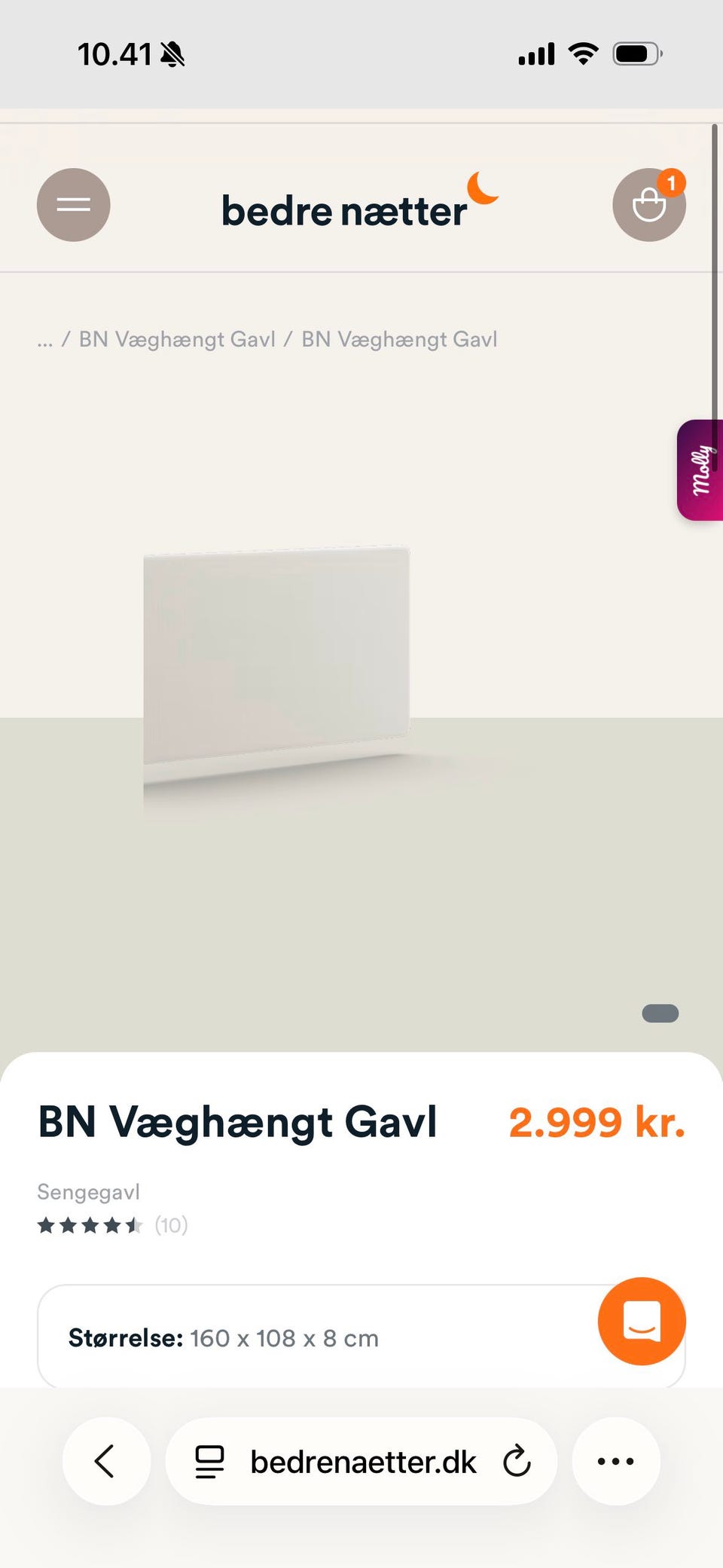Reload the bedrenaetter.dk page
This screenshot has height=1568, width=723.
pyautogui.click(x=517, y=1460)
